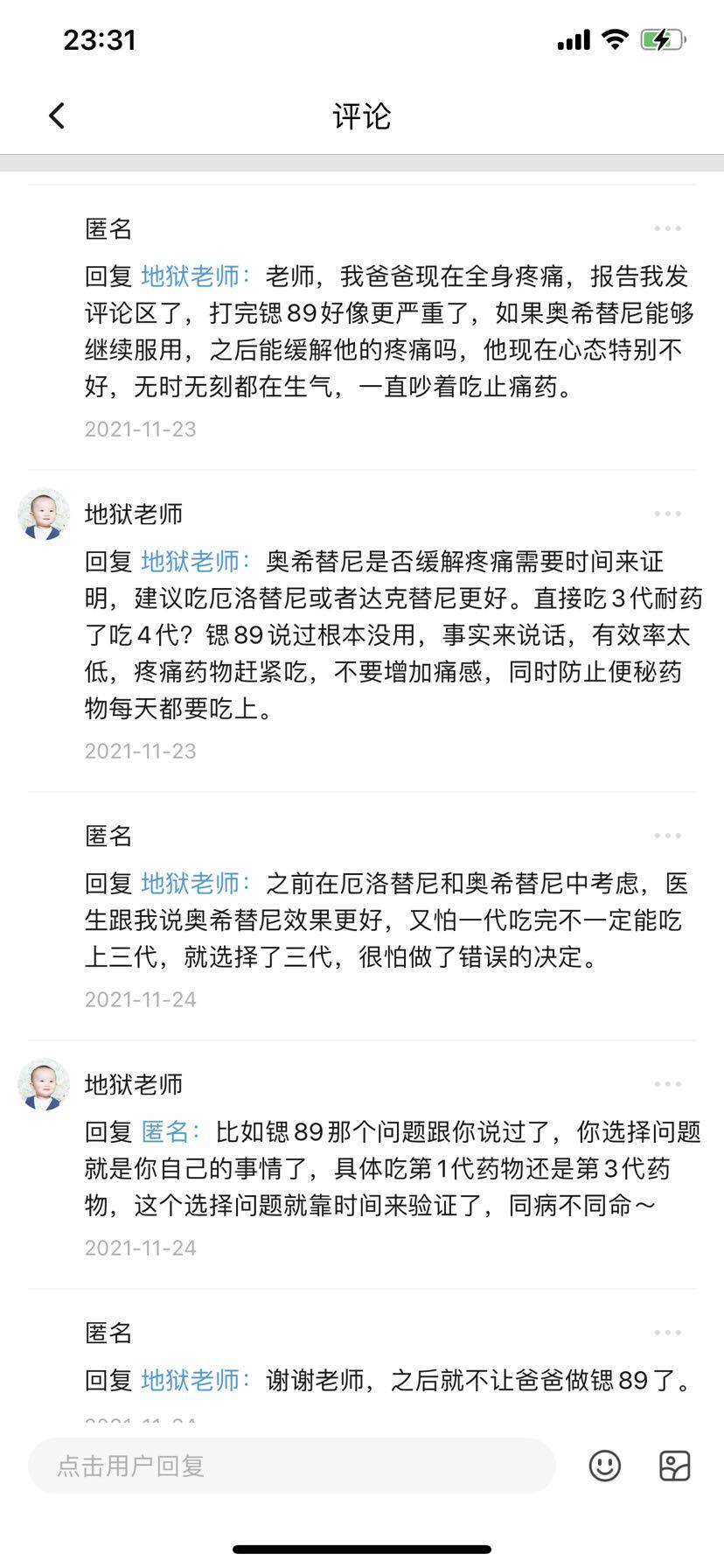The height and width of the screenshot is (1568, 724).
Task: Open the 地狱老师 link in the 谢谢老师 comment
Action: click(191, 1381)
